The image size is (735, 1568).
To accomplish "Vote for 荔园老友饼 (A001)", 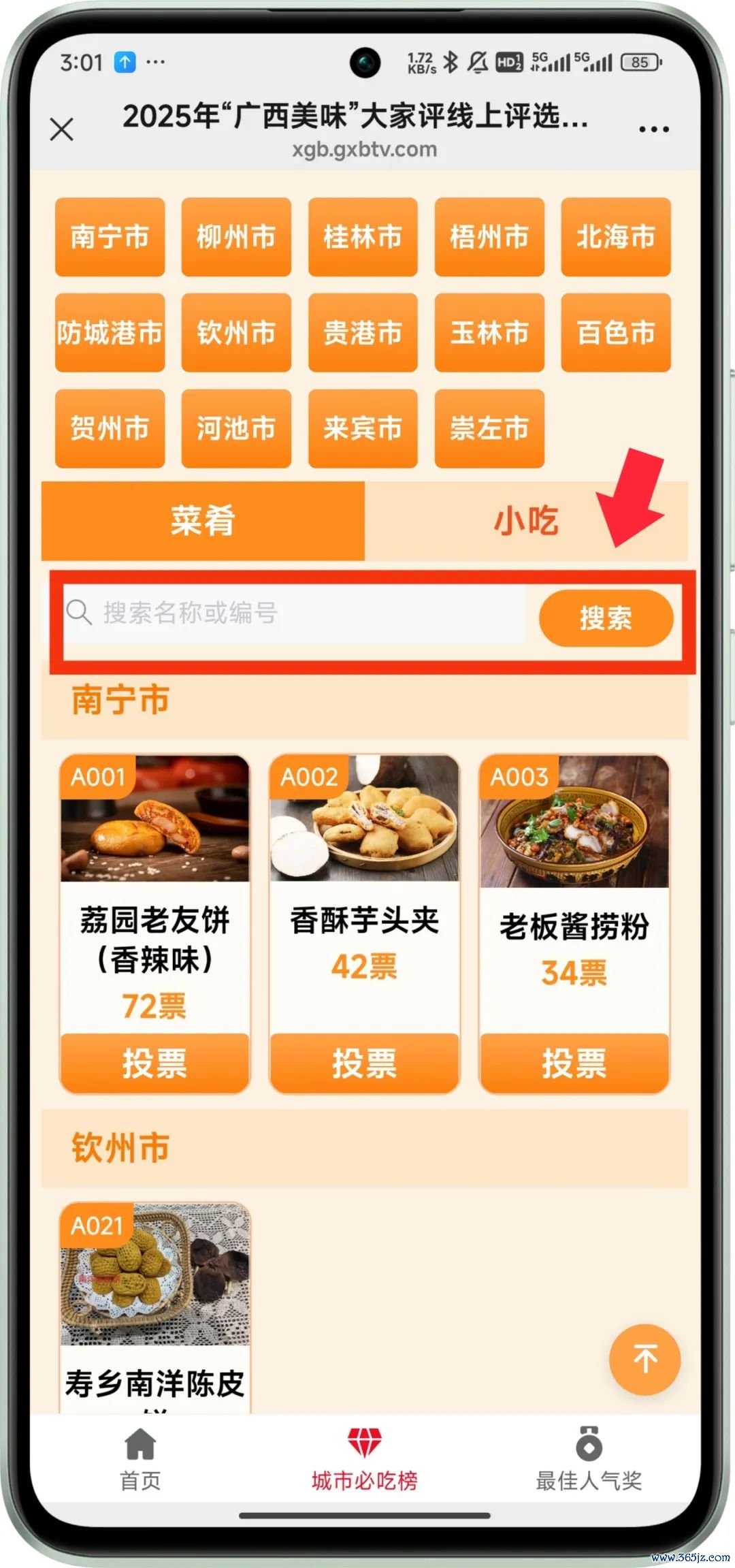I will pos(154,1062).
